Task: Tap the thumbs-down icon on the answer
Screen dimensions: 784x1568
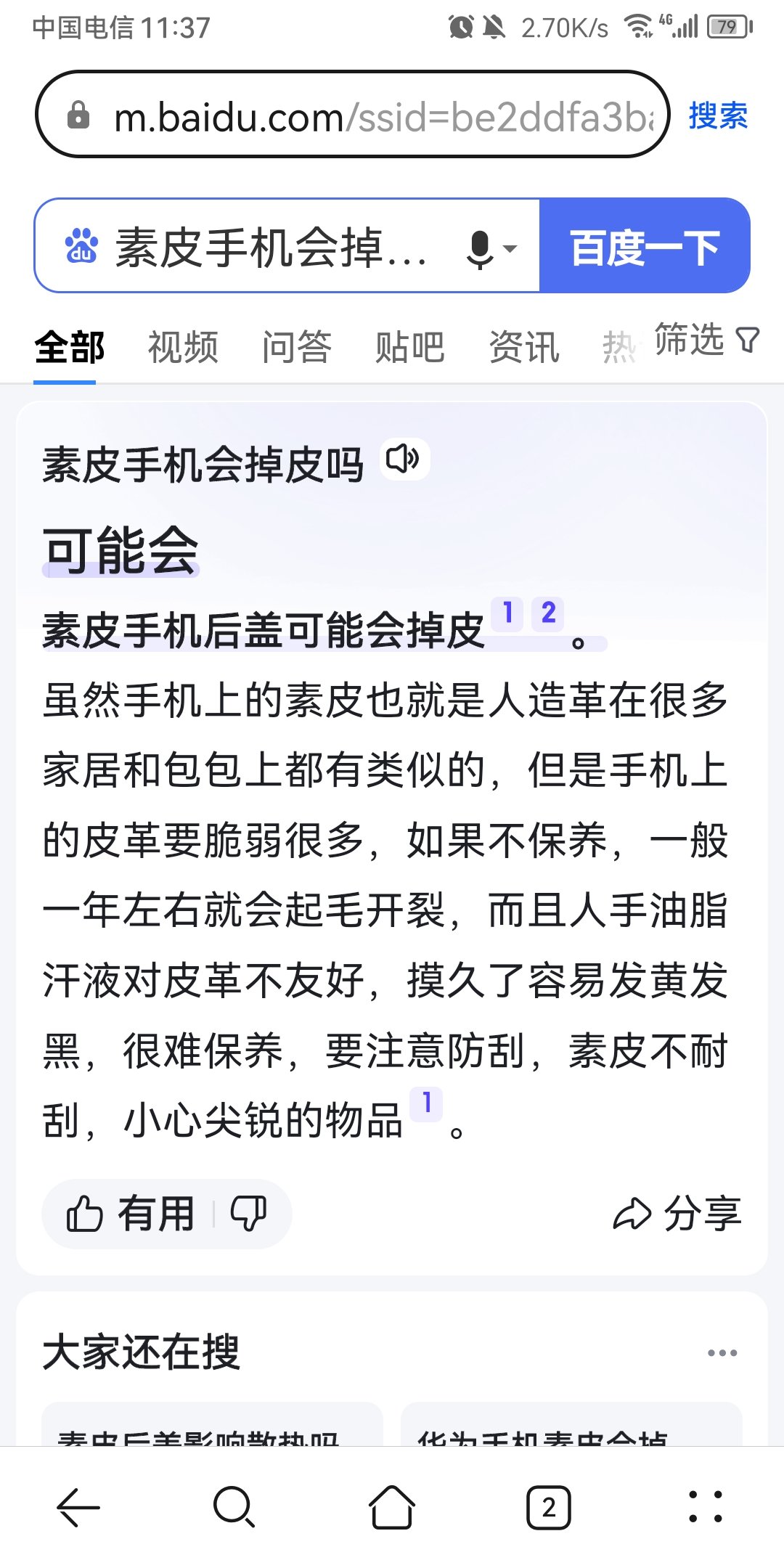Action: click(x=248, y=1214)
